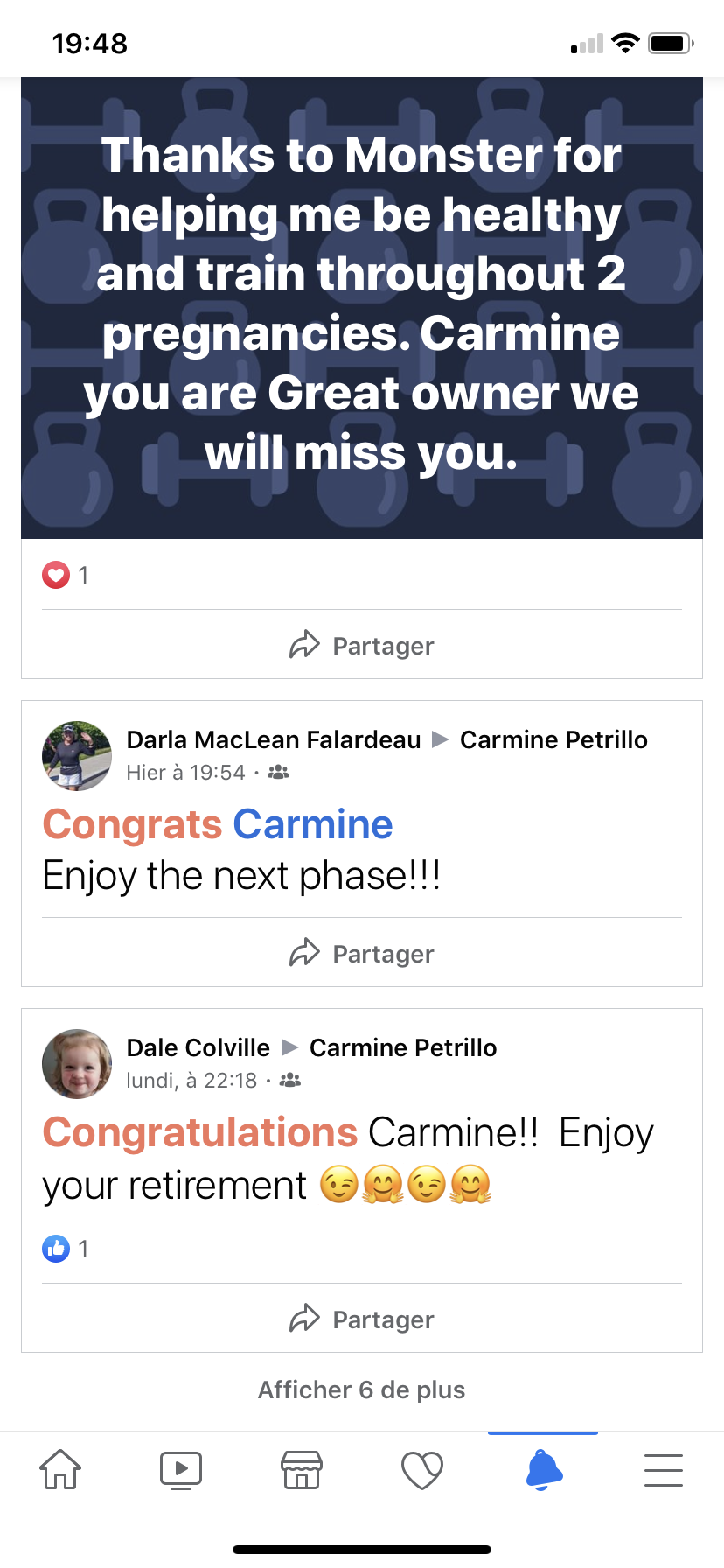Open the Marketplace tab
The width and height of the screenshot is (724, 1568).
coord(302,1470)
